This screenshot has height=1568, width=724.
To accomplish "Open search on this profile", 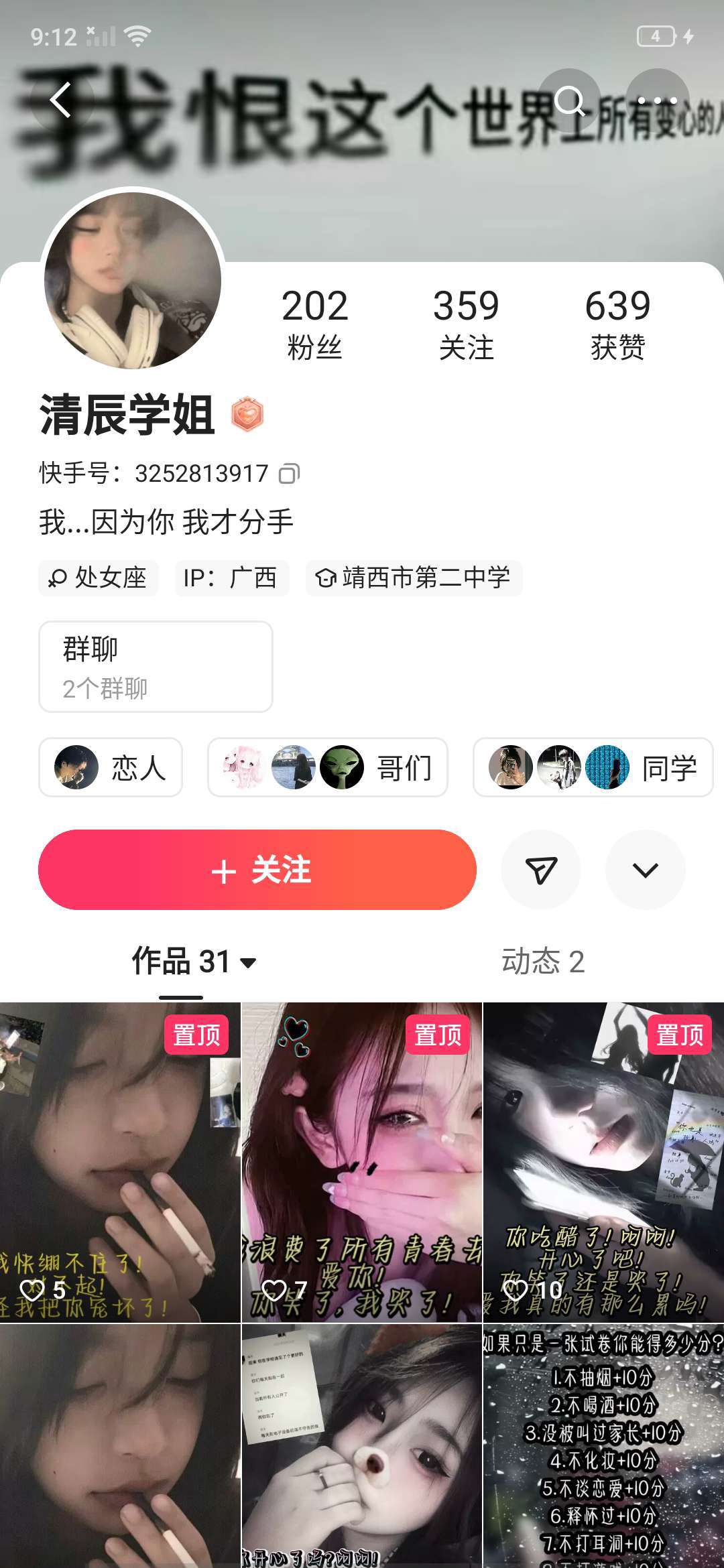I will 570,101.
